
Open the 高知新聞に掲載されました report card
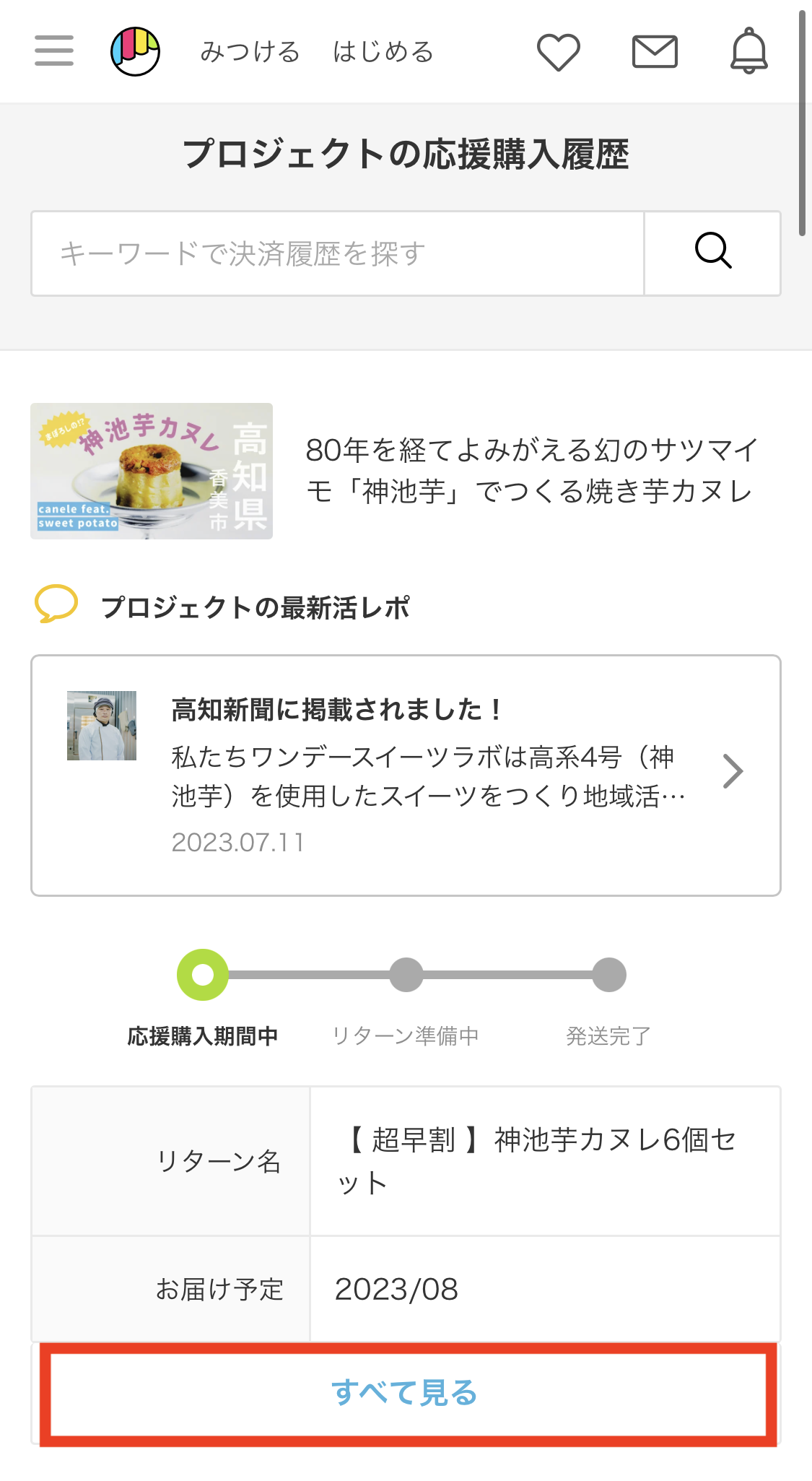406,775
